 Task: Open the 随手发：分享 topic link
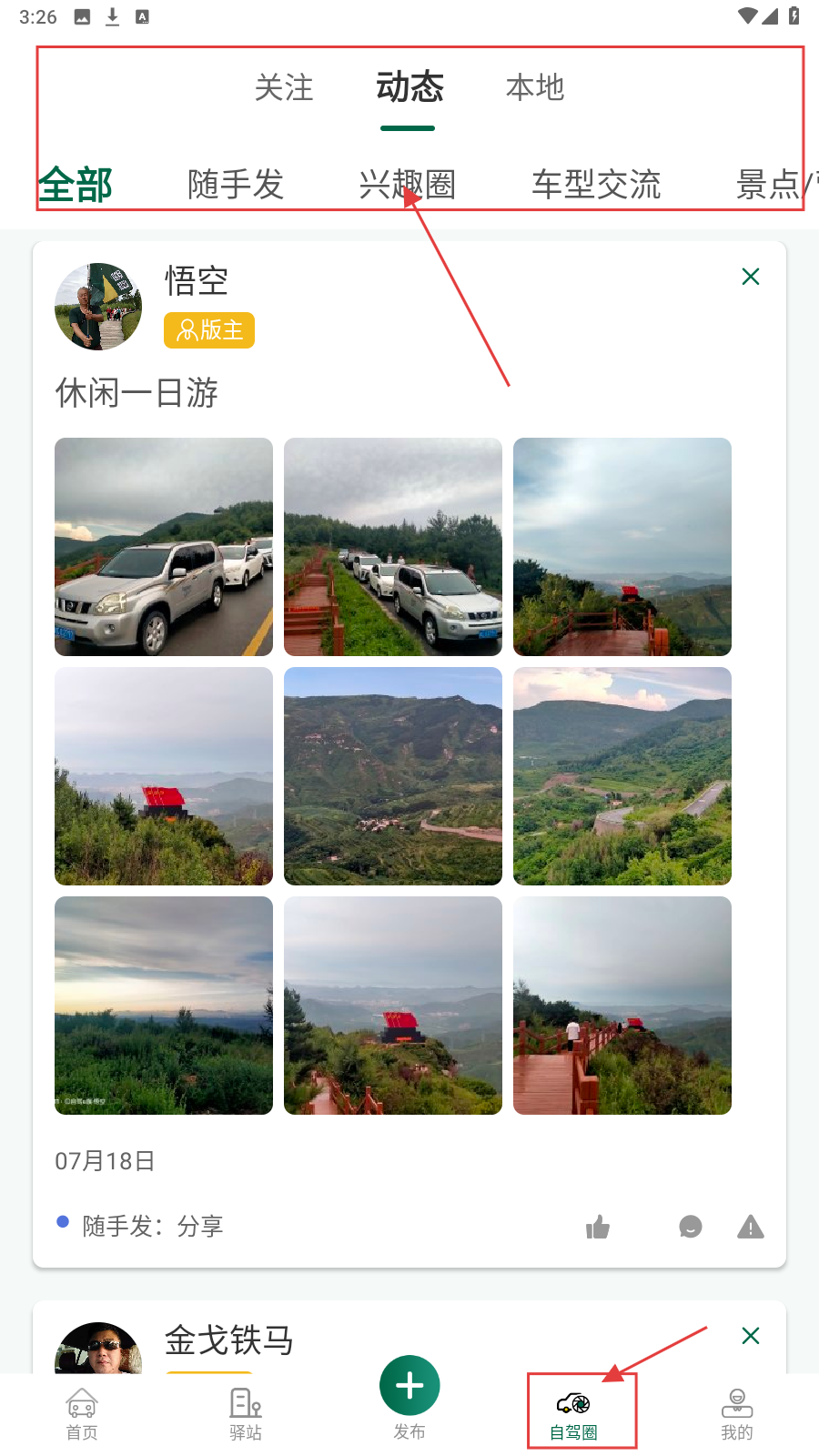coord(152,1227)
